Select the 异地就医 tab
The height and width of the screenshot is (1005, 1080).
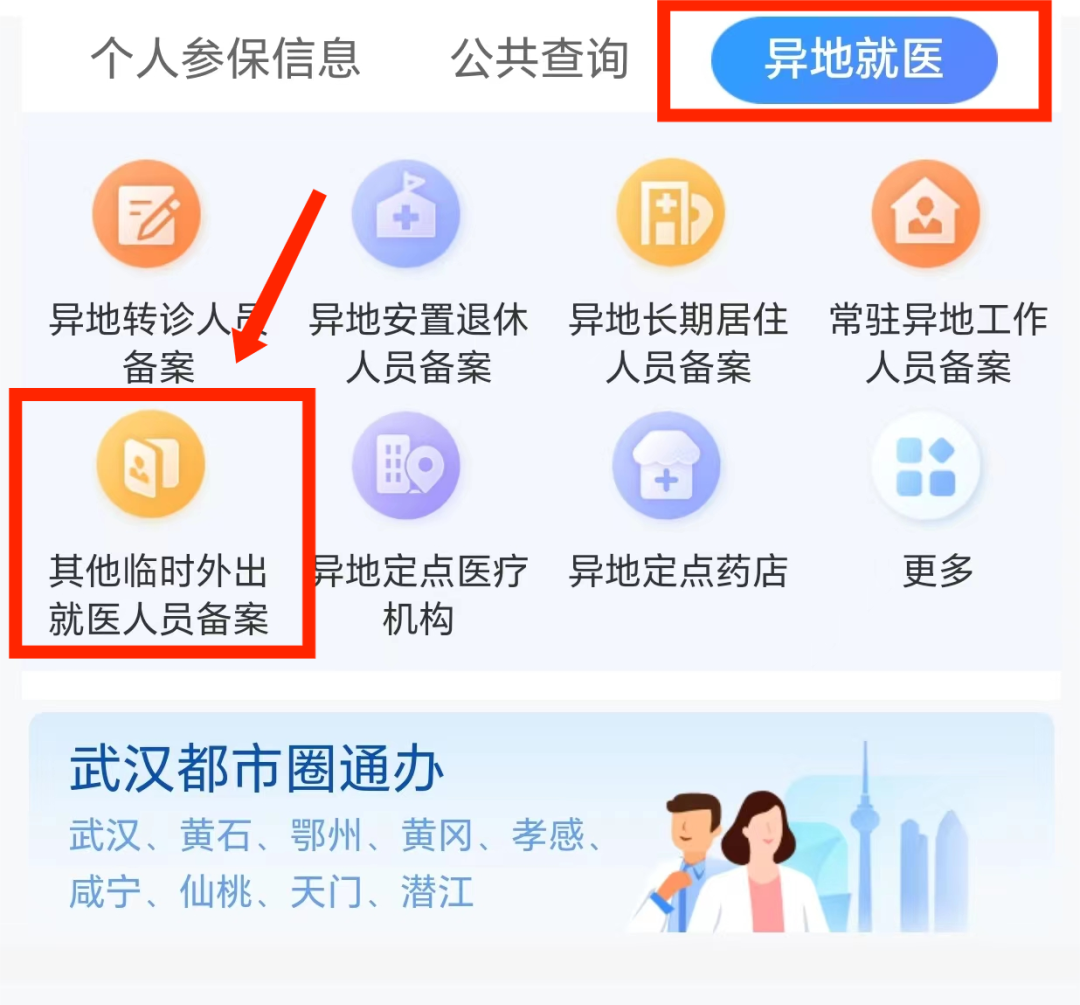tap(854, 59)
